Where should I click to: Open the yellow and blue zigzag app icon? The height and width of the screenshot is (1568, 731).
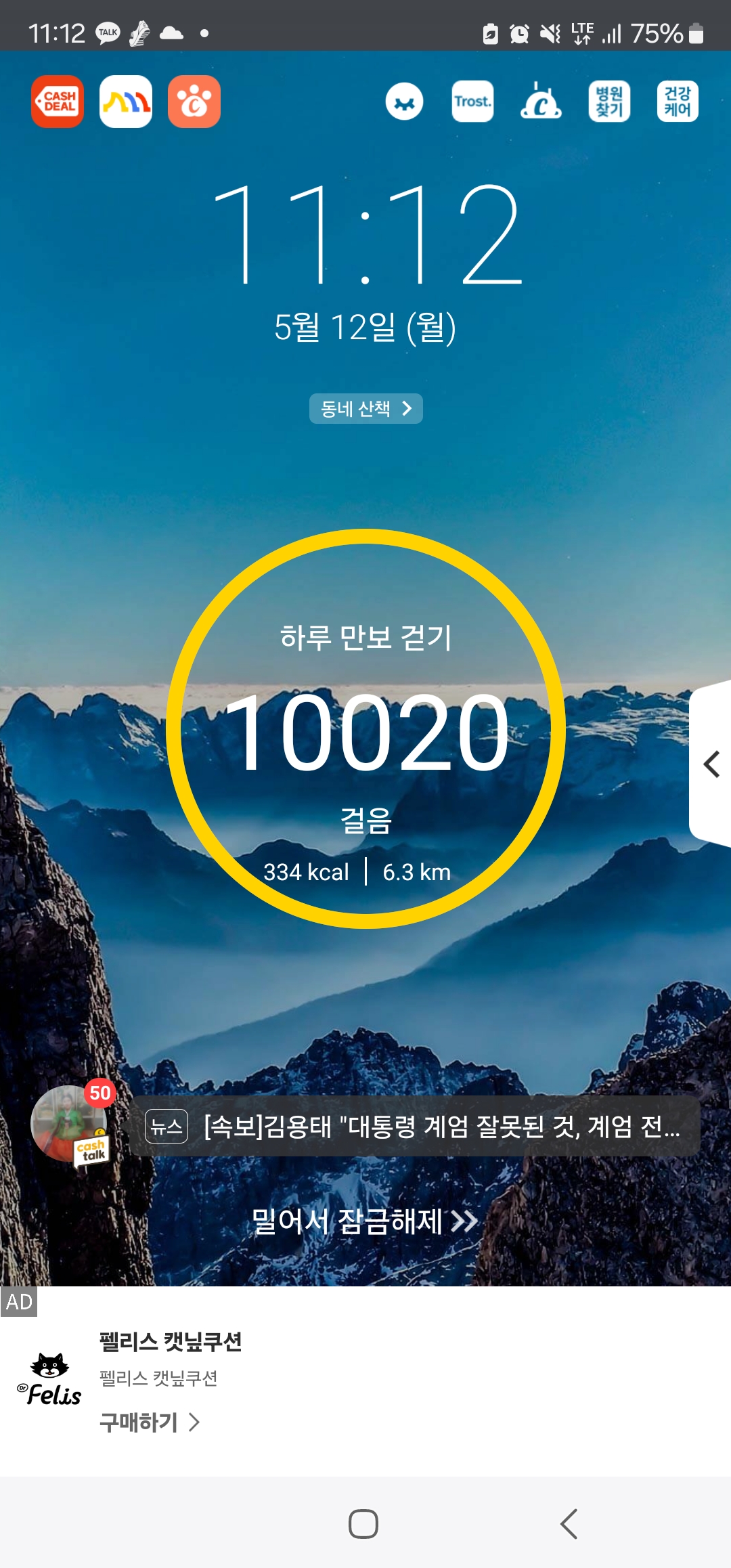click(x=126, y=102)
